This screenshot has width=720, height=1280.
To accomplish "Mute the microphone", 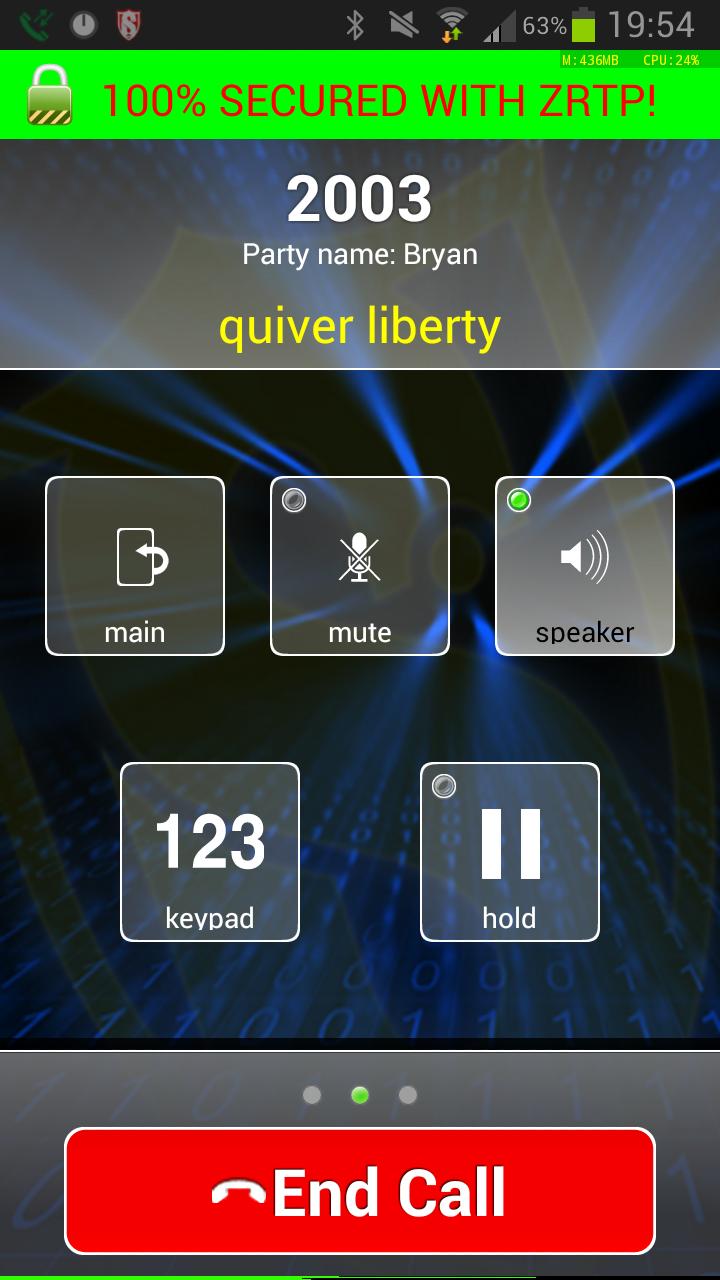I will (x=360, y=566).
